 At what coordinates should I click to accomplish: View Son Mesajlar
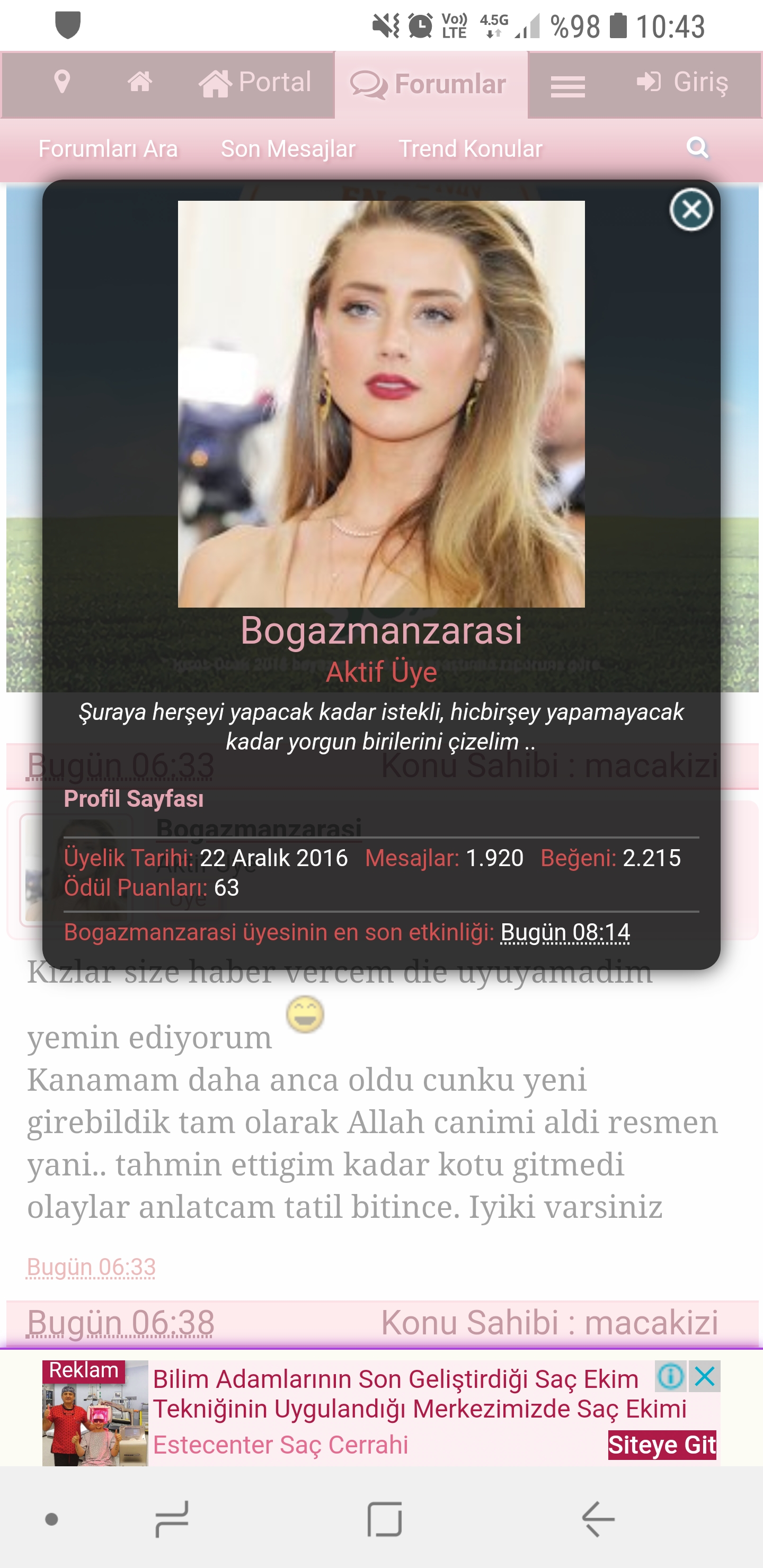pos(288,149)
